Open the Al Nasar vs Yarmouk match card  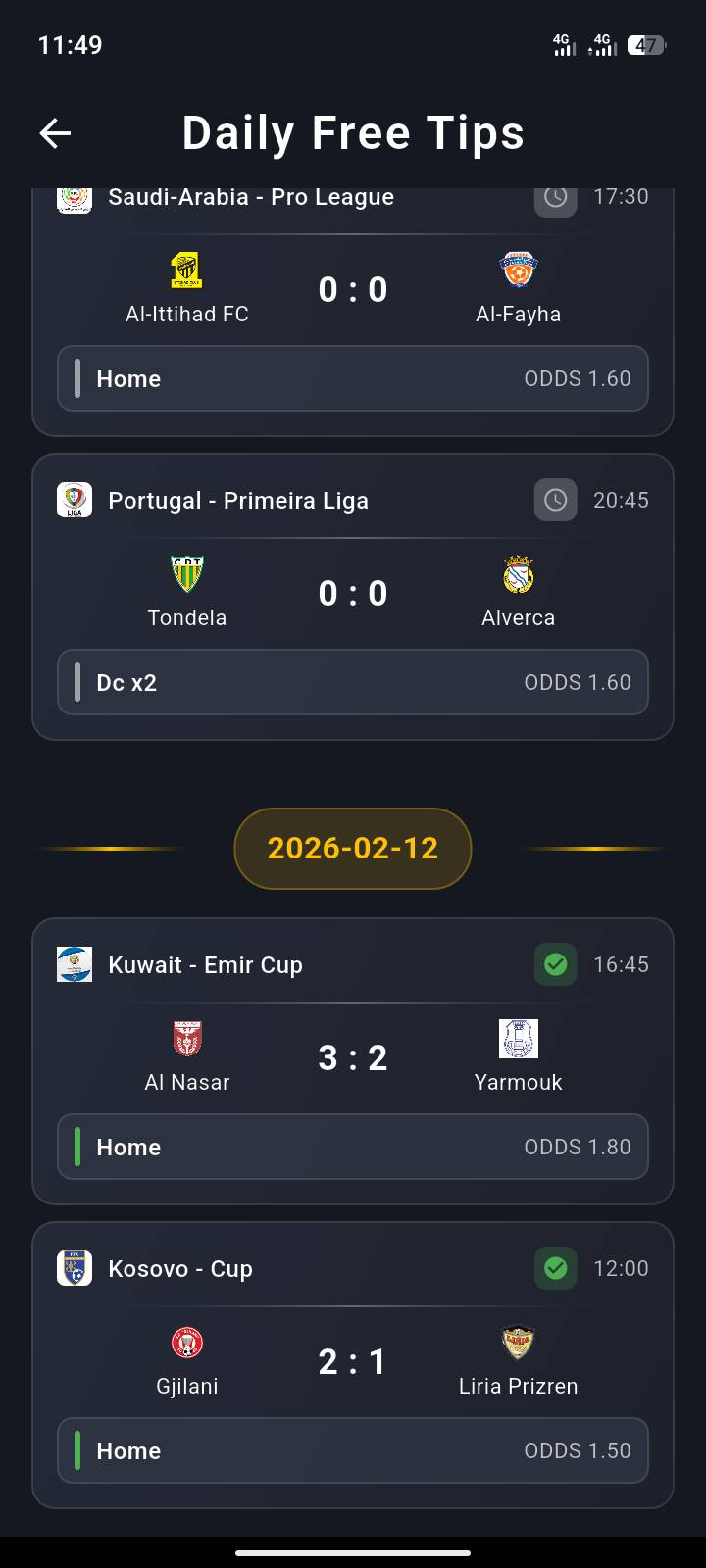(353, 1060)
